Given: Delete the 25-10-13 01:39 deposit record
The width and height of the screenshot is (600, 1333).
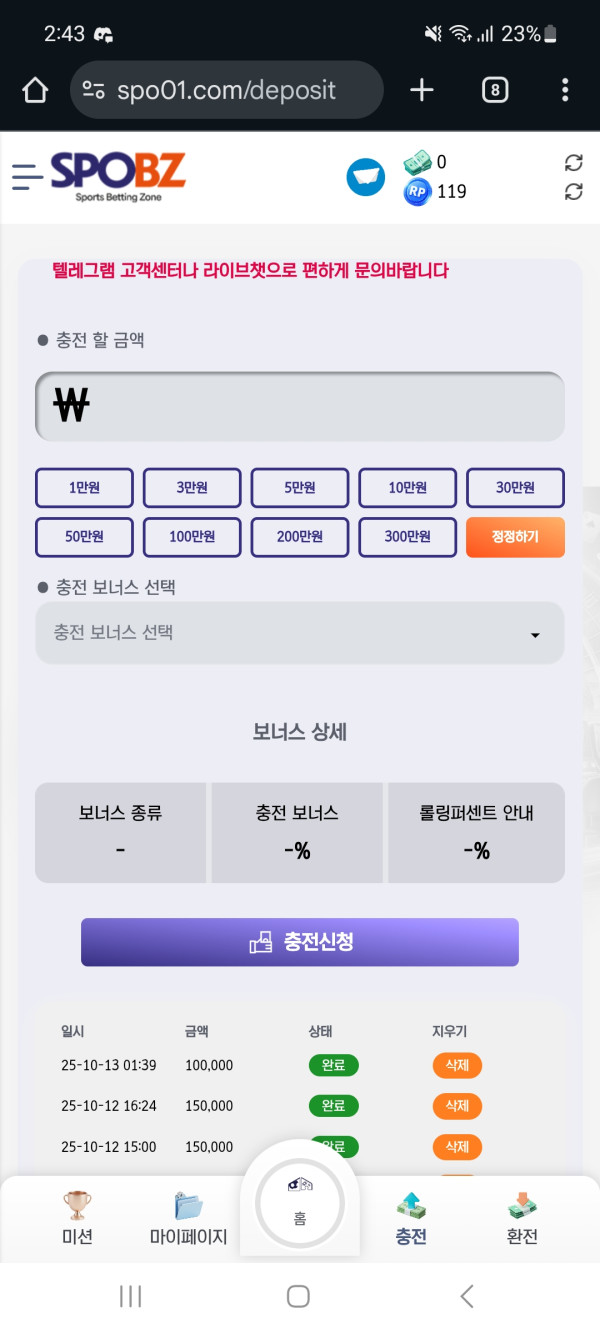Looking at the screenshot, I should click(x=457, y=1065).
